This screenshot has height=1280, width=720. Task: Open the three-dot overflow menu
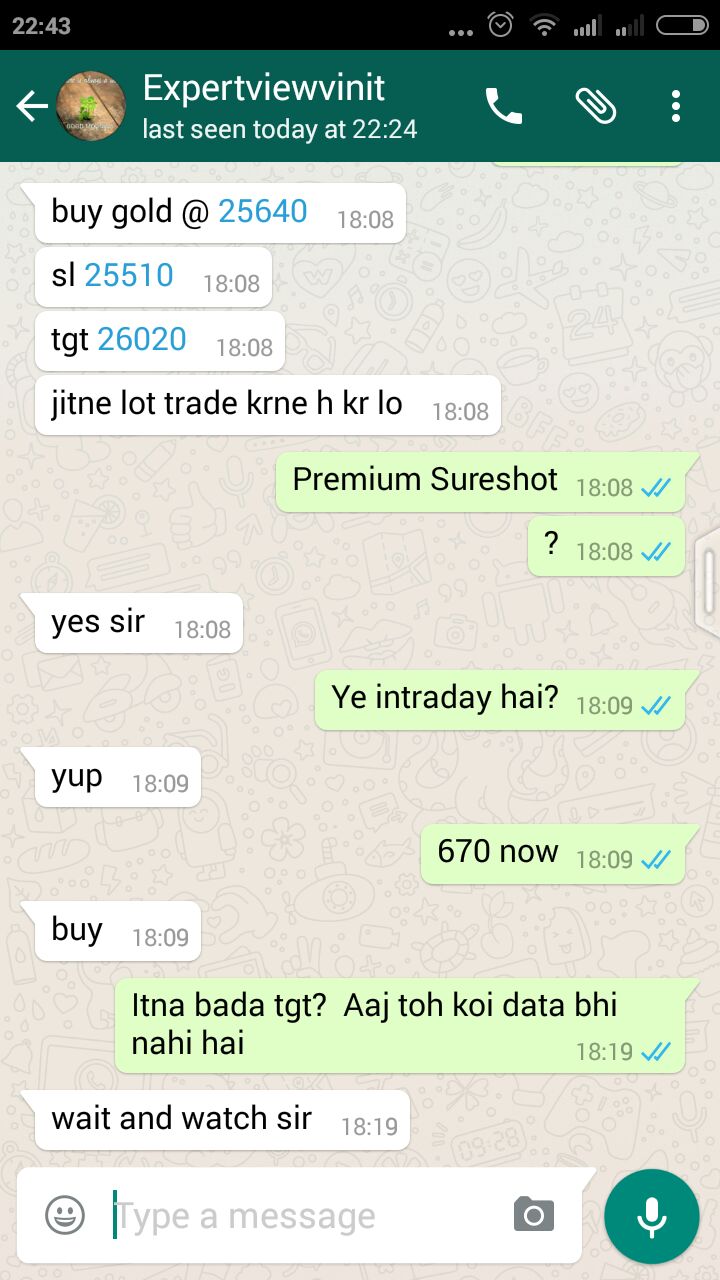676,106
